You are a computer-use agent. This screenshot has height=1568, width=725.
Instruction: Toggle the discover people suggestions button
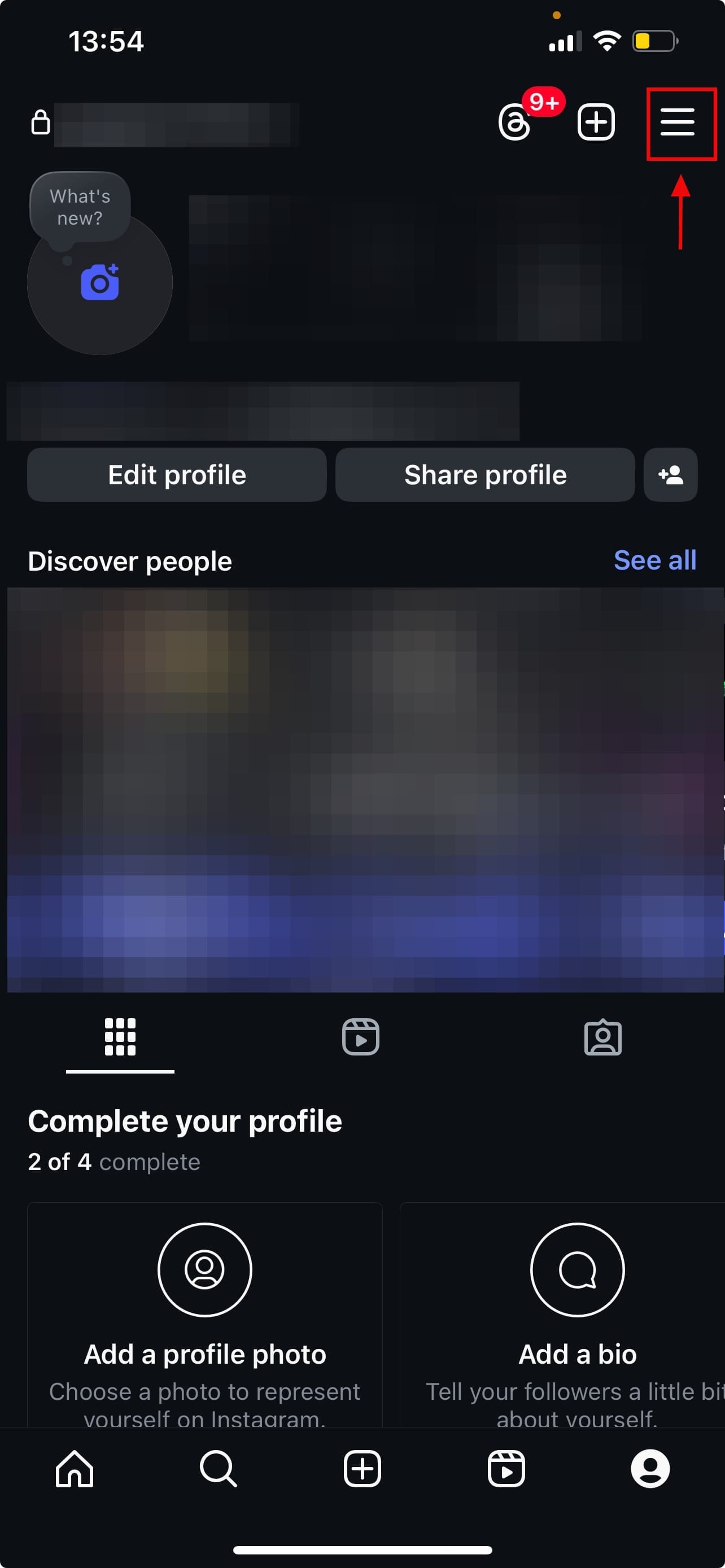670,475
